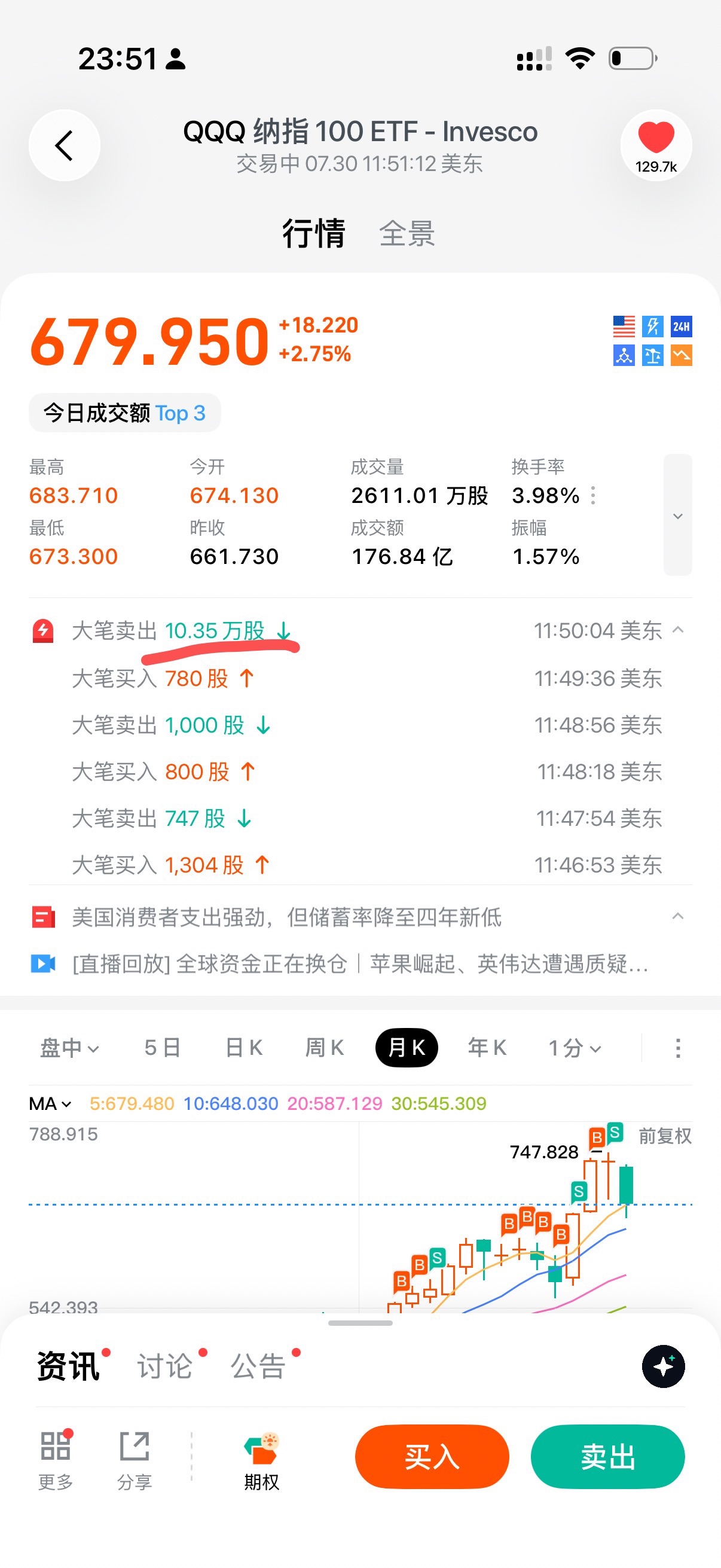This screenshot has height=1568, width=721.
Task: Open chart settings overflow menu
Action: [678, 1048]
